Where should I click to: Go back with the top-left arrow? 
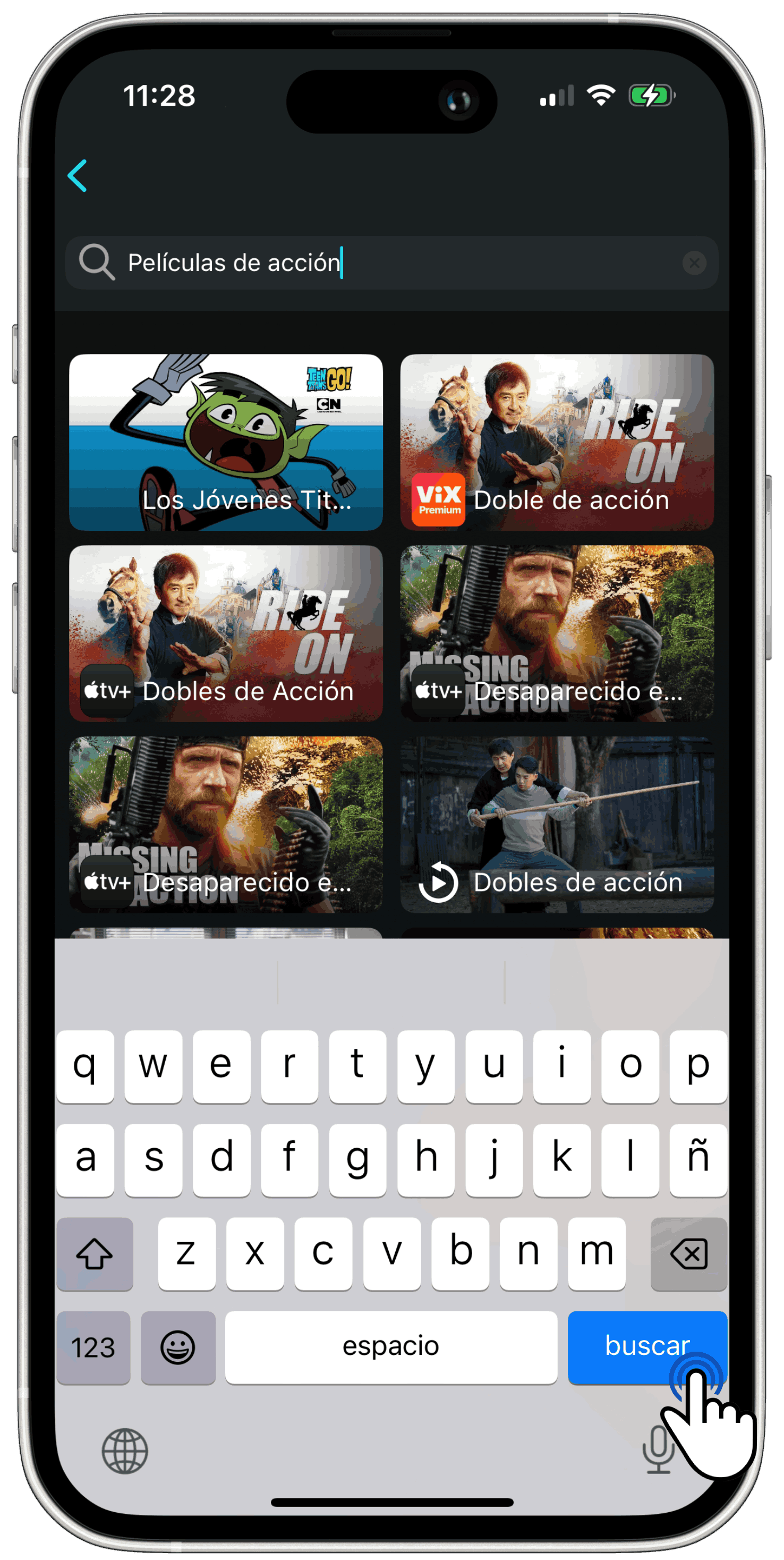(x=78, y=176)
